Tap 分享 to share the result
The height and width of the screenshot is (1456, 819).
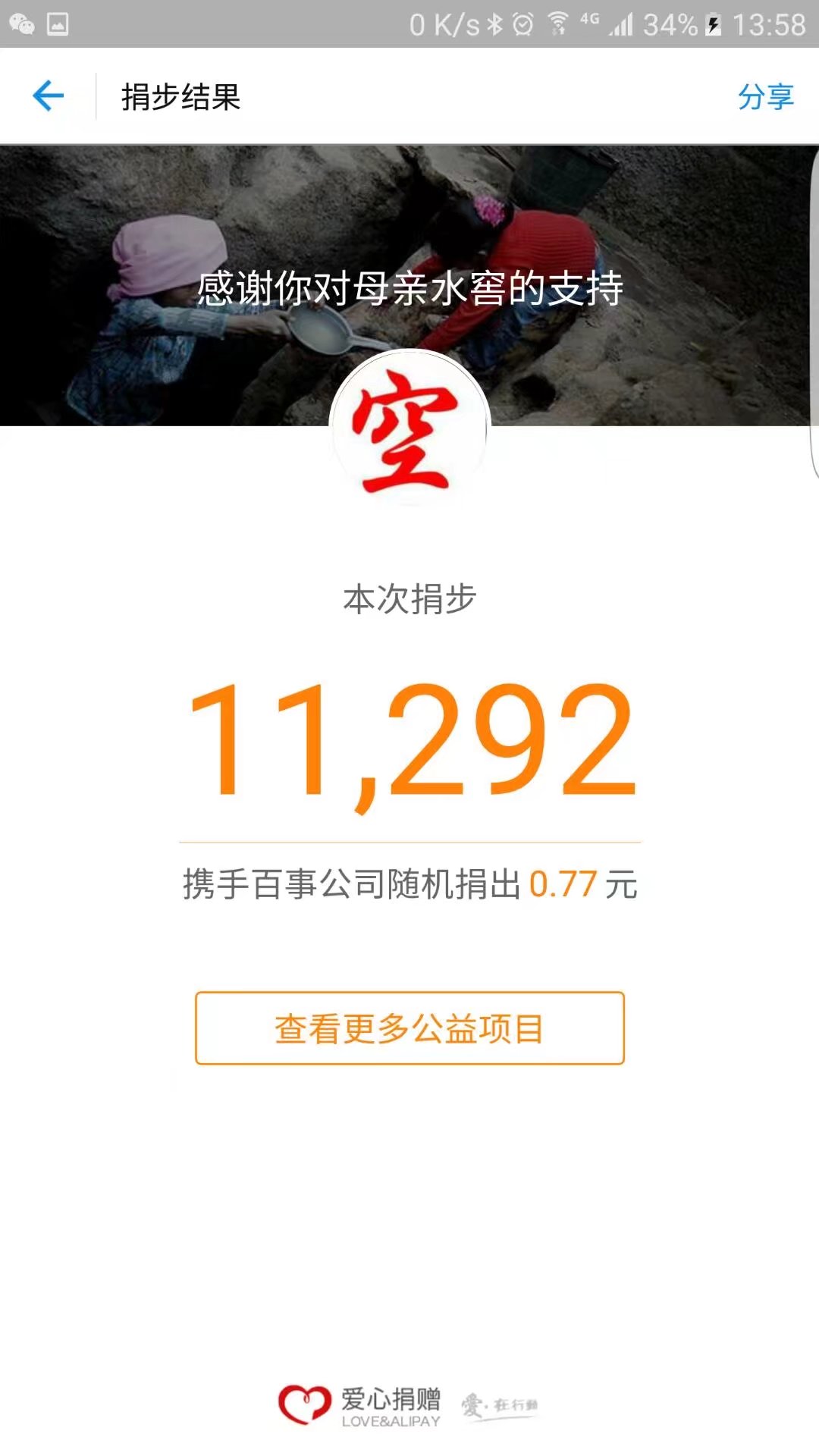click(765, 97)
